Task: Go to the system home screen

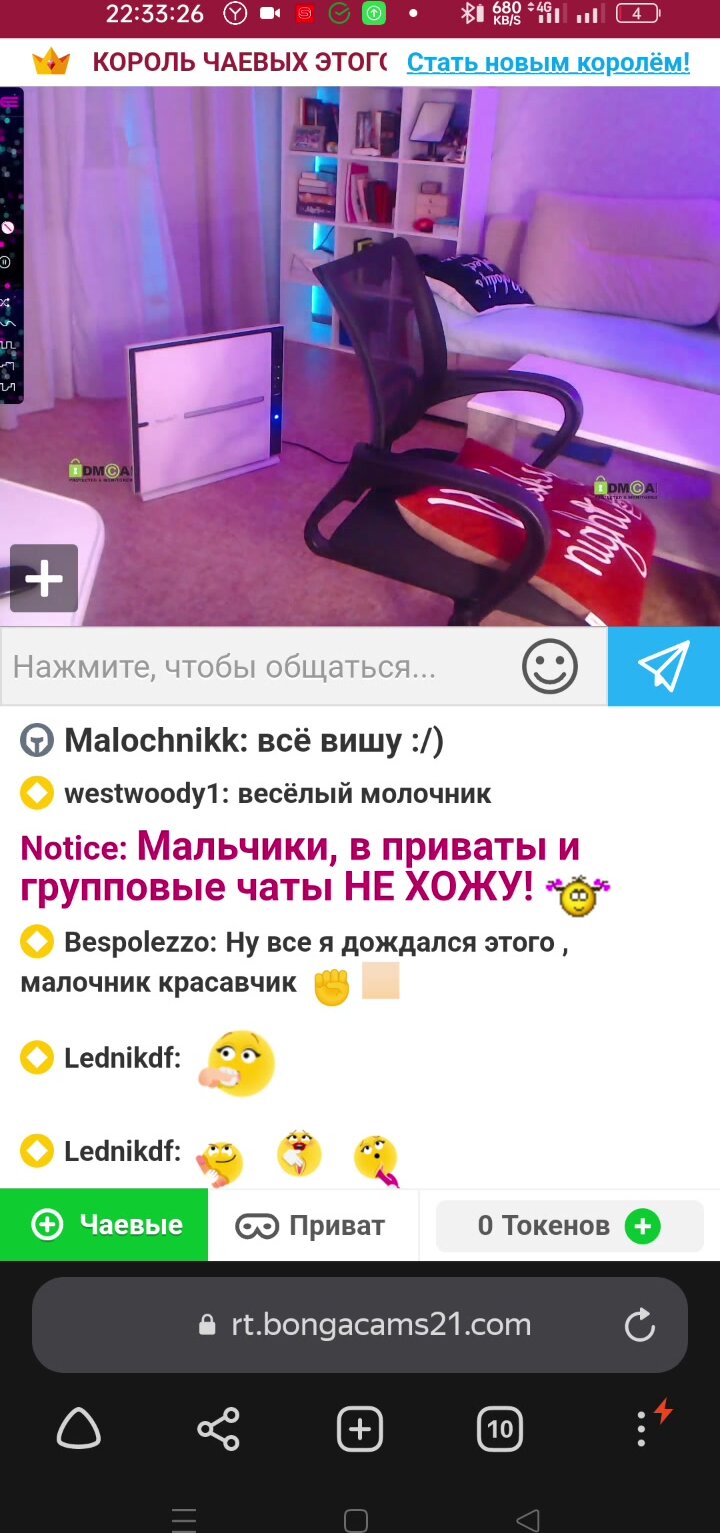Action: tap(356, 1520)
